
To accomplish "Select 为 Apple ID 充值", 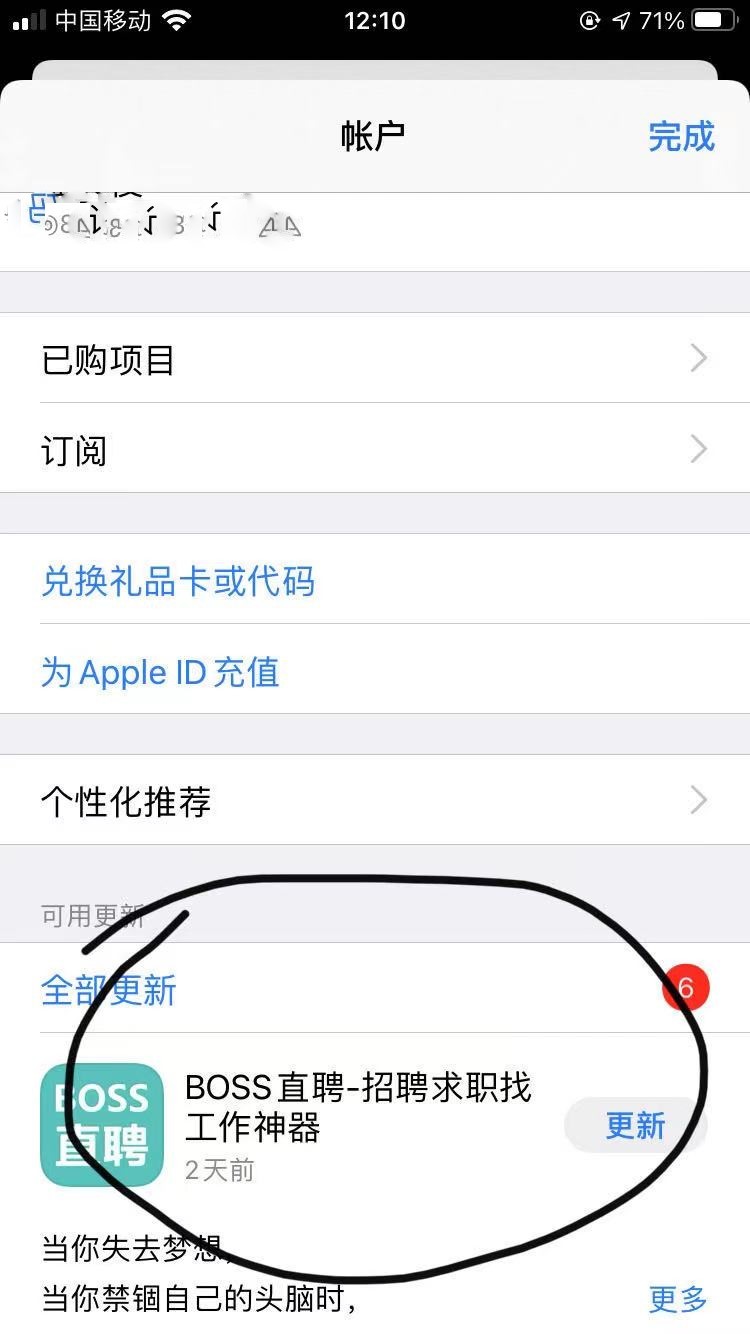I will pos(160,672).
